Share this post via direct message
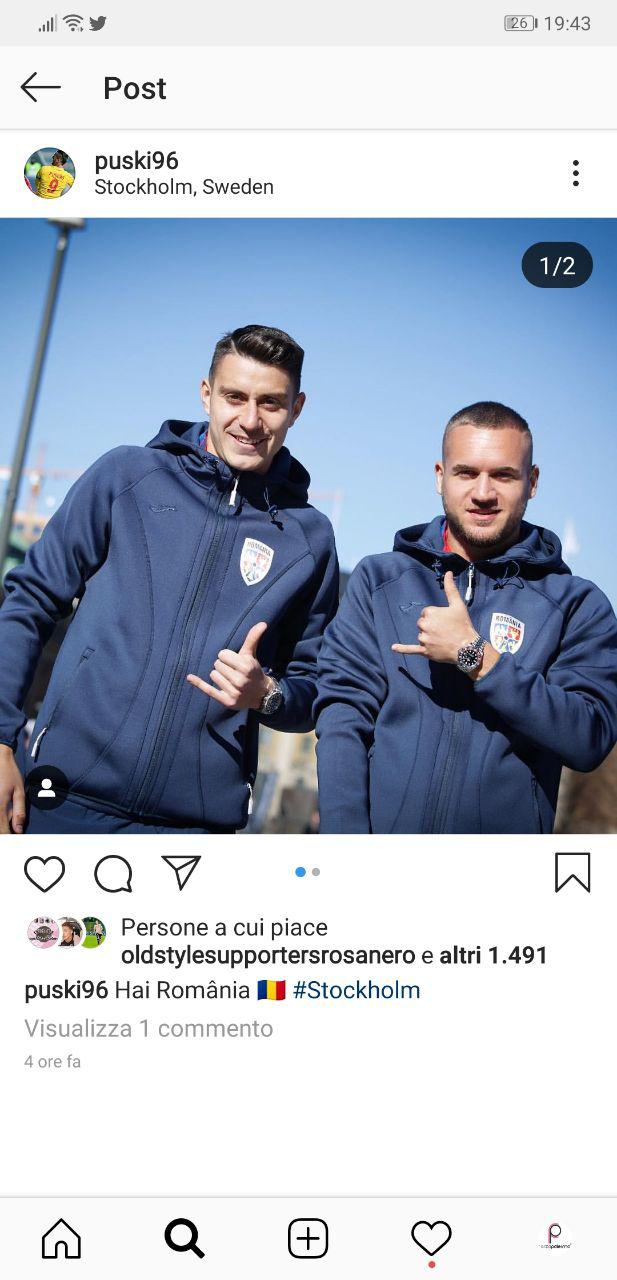 (x=181, y=872)
